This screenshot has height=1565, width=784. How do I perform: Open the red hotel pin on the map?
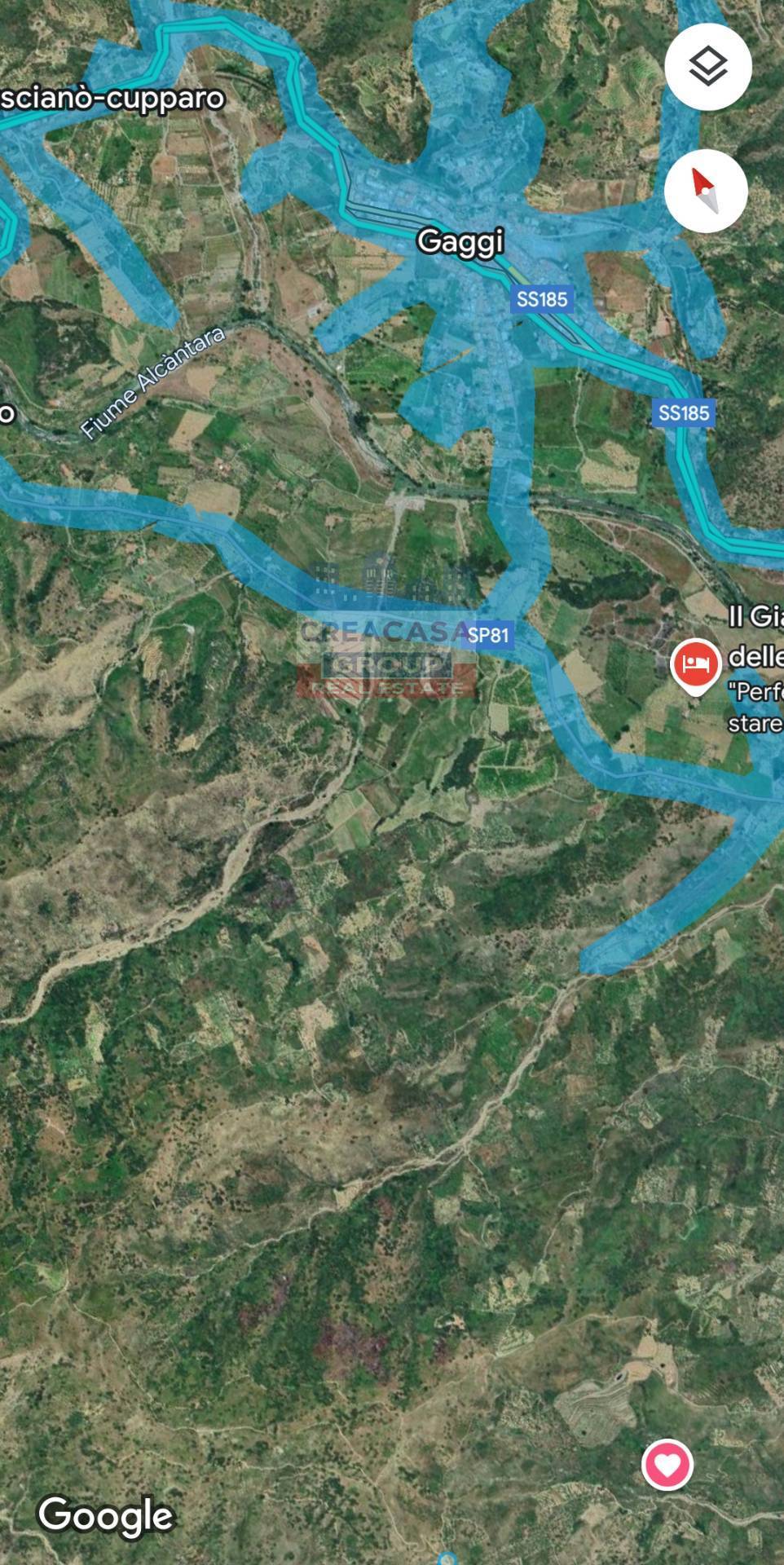[x=694, y=664]
